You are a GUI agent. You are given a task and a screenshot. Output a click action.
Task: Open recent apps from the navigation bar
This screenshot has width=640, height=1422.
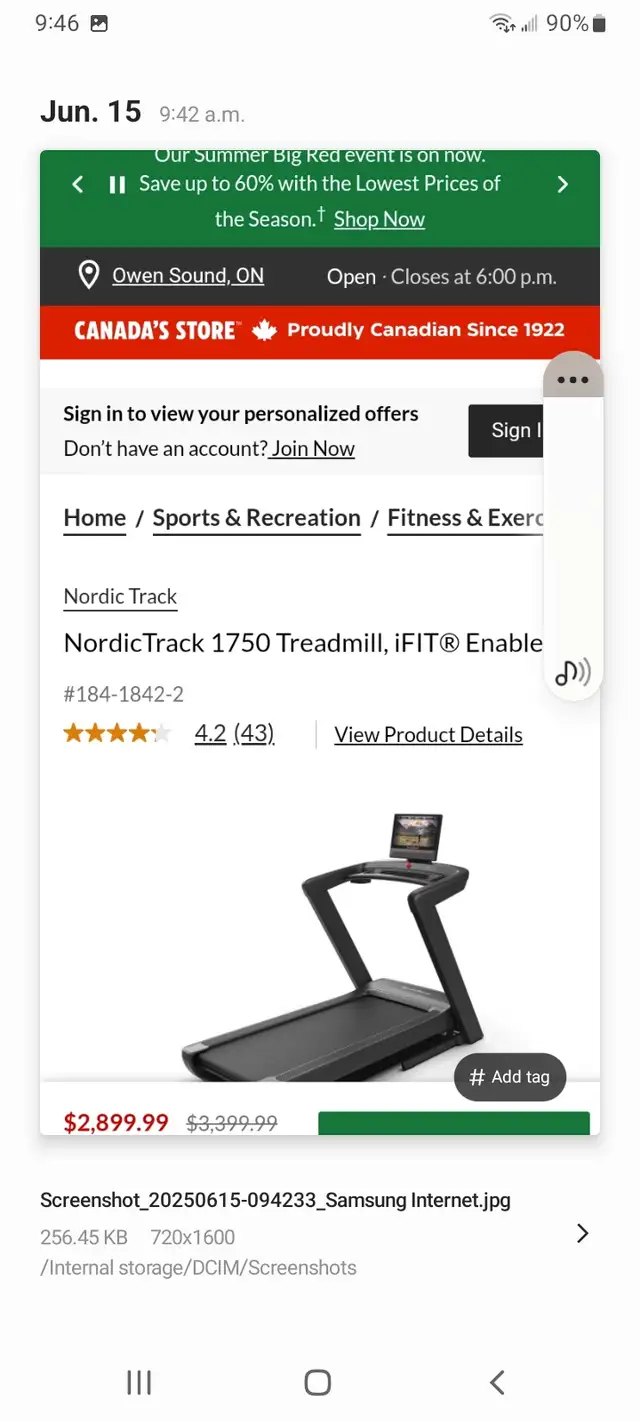(x=139, y=1382)
